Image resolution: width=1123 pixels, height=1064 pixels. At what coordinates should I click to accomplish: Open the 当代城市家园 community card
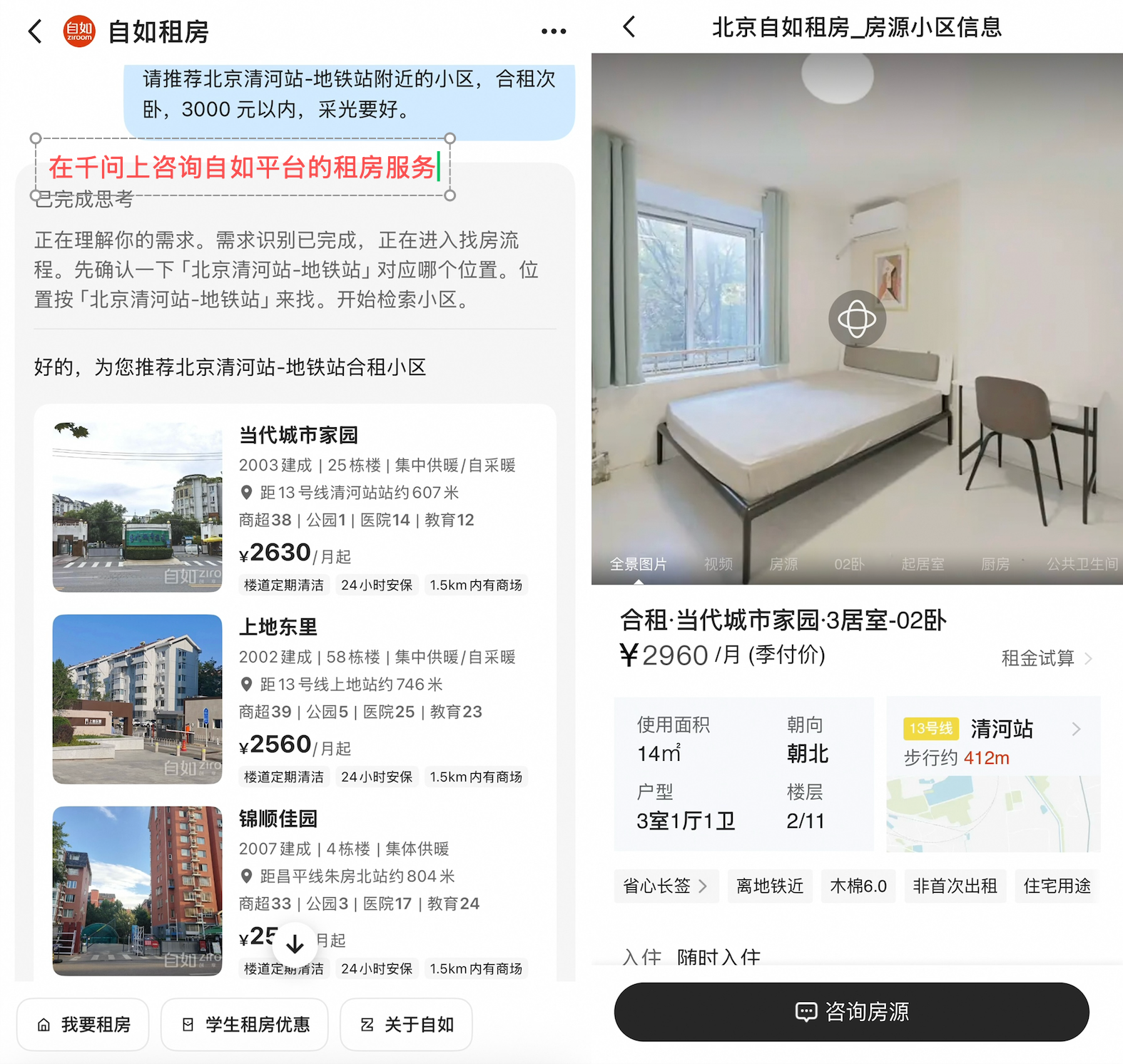point(295,507)
